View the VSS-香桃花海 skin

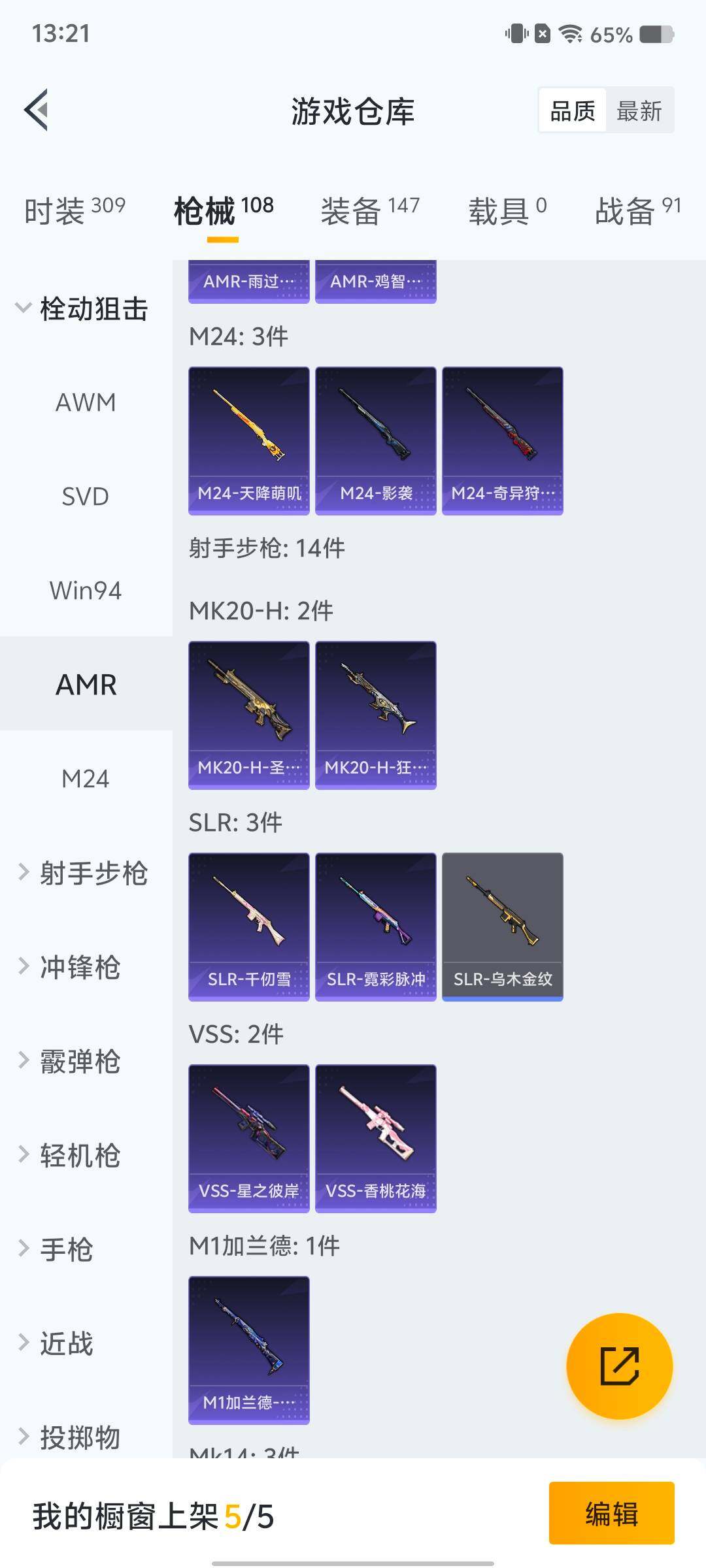(x=375, y=1137)
